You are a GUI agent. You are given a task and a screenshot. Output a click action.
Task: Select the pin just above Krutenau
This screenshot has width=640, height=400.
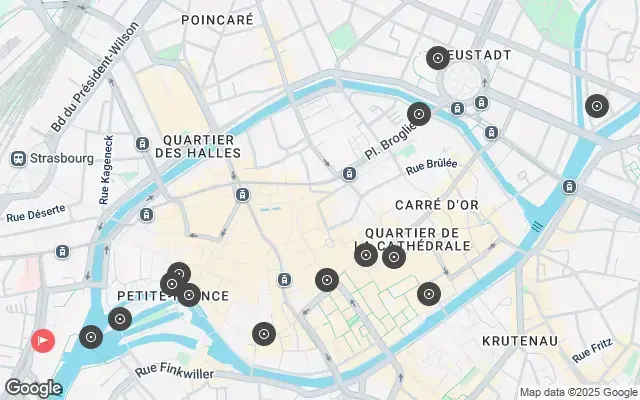click(429, 294)
